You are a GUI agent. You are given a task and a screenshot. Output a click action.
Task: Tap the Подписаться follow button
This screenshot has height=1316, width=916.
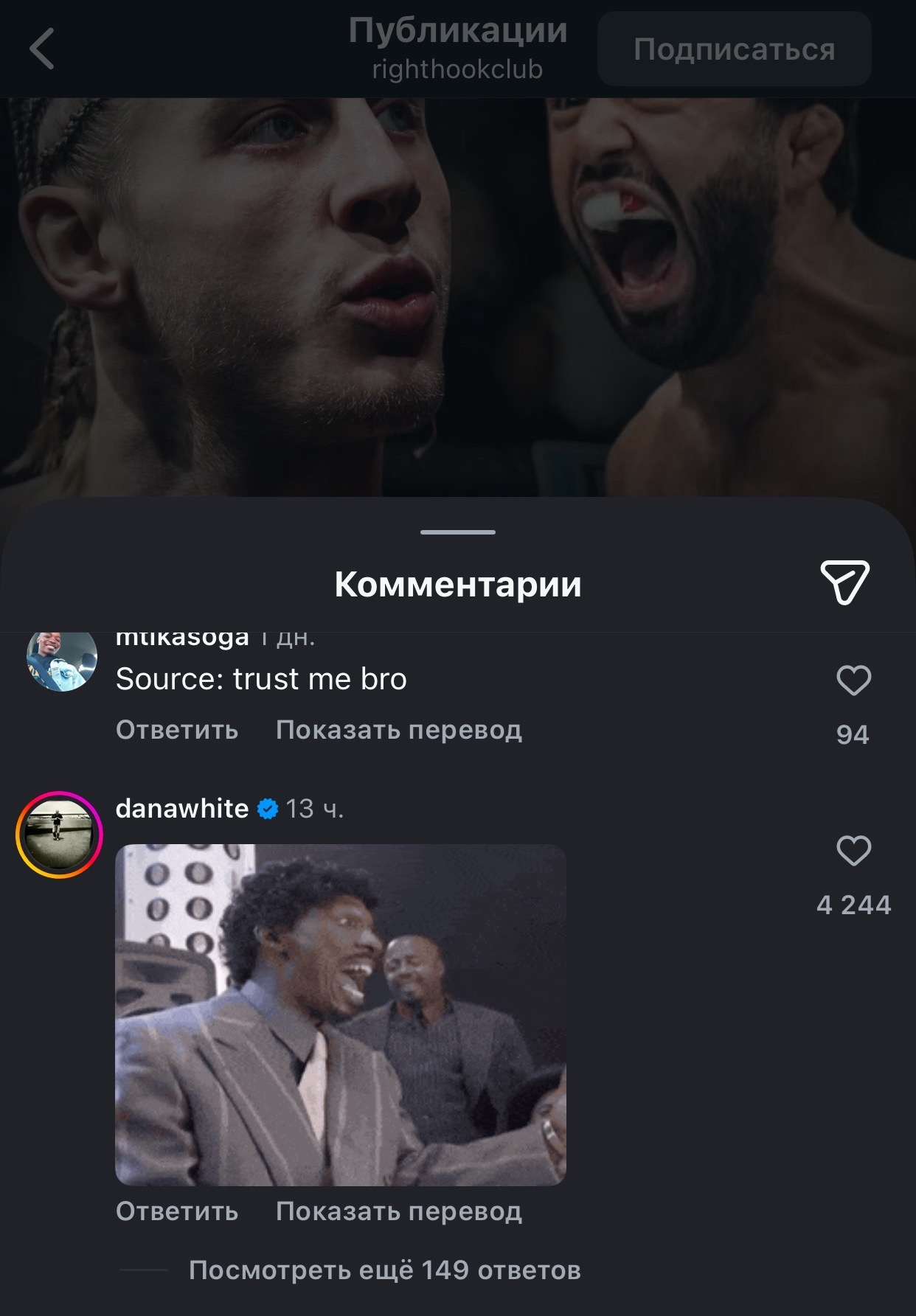(x=734, y=49)
